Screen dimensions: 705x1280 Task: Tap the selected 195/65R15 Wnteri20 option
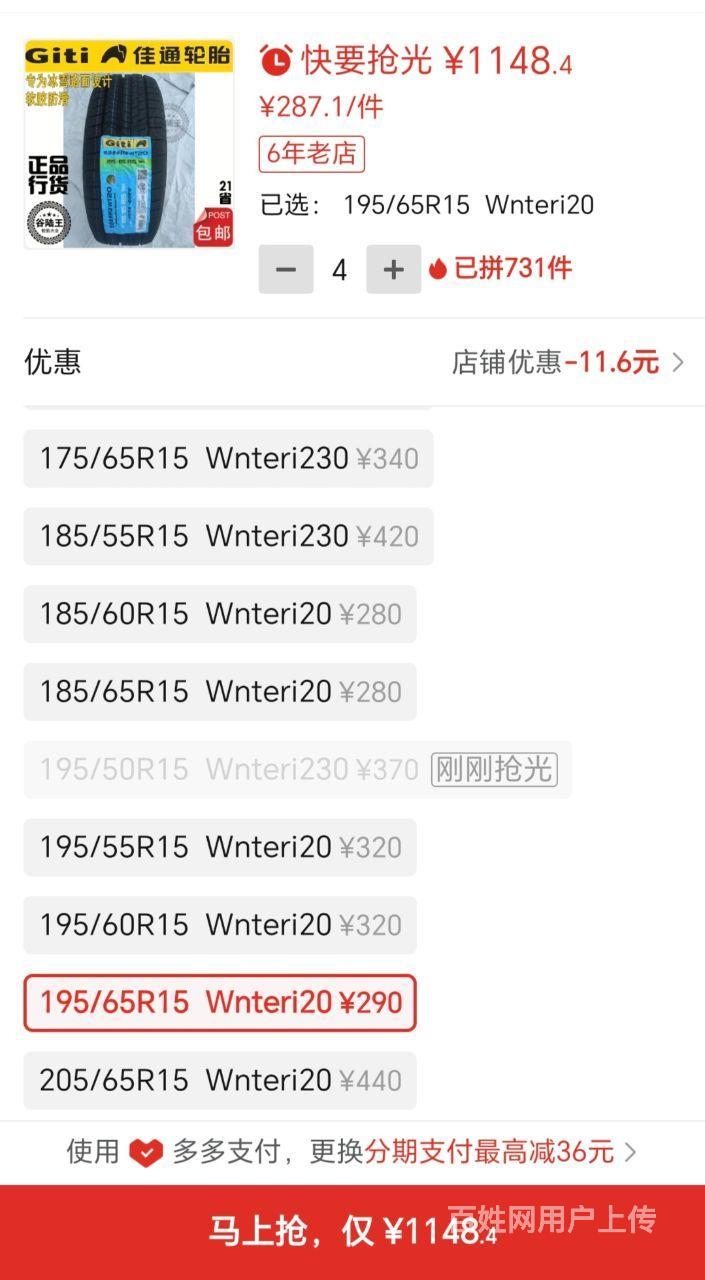(x=220, y=1003)
